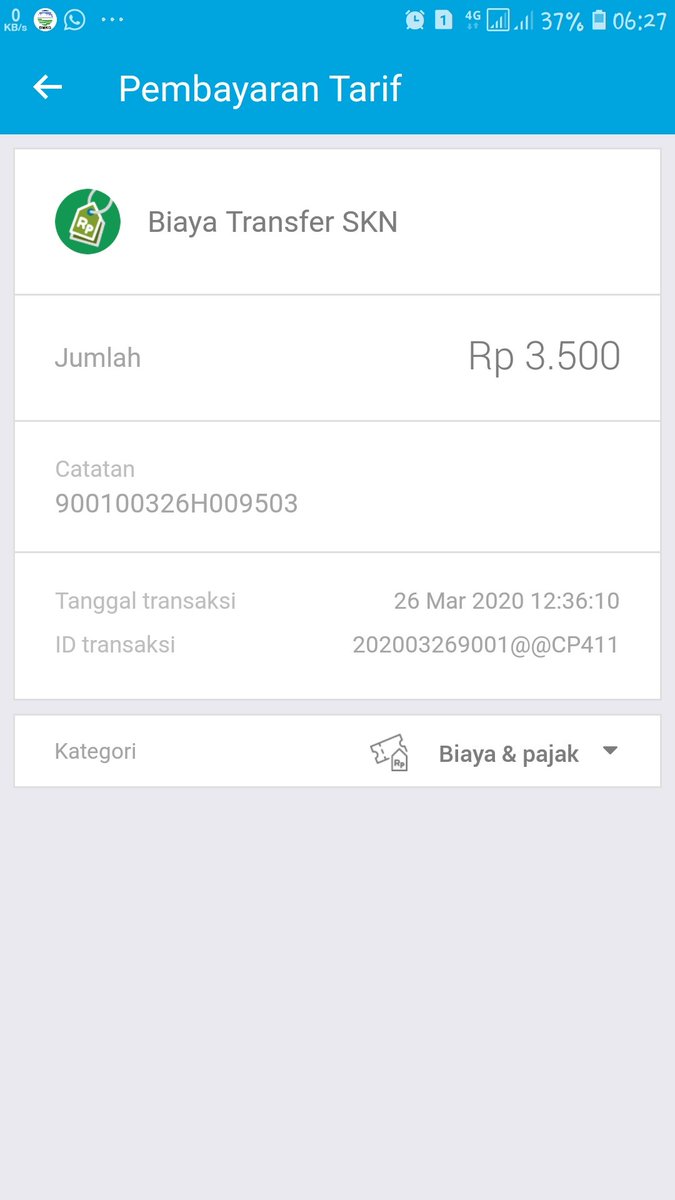Go back using the arrow icon
675x1200 pixels.
[x=47, y=88]
